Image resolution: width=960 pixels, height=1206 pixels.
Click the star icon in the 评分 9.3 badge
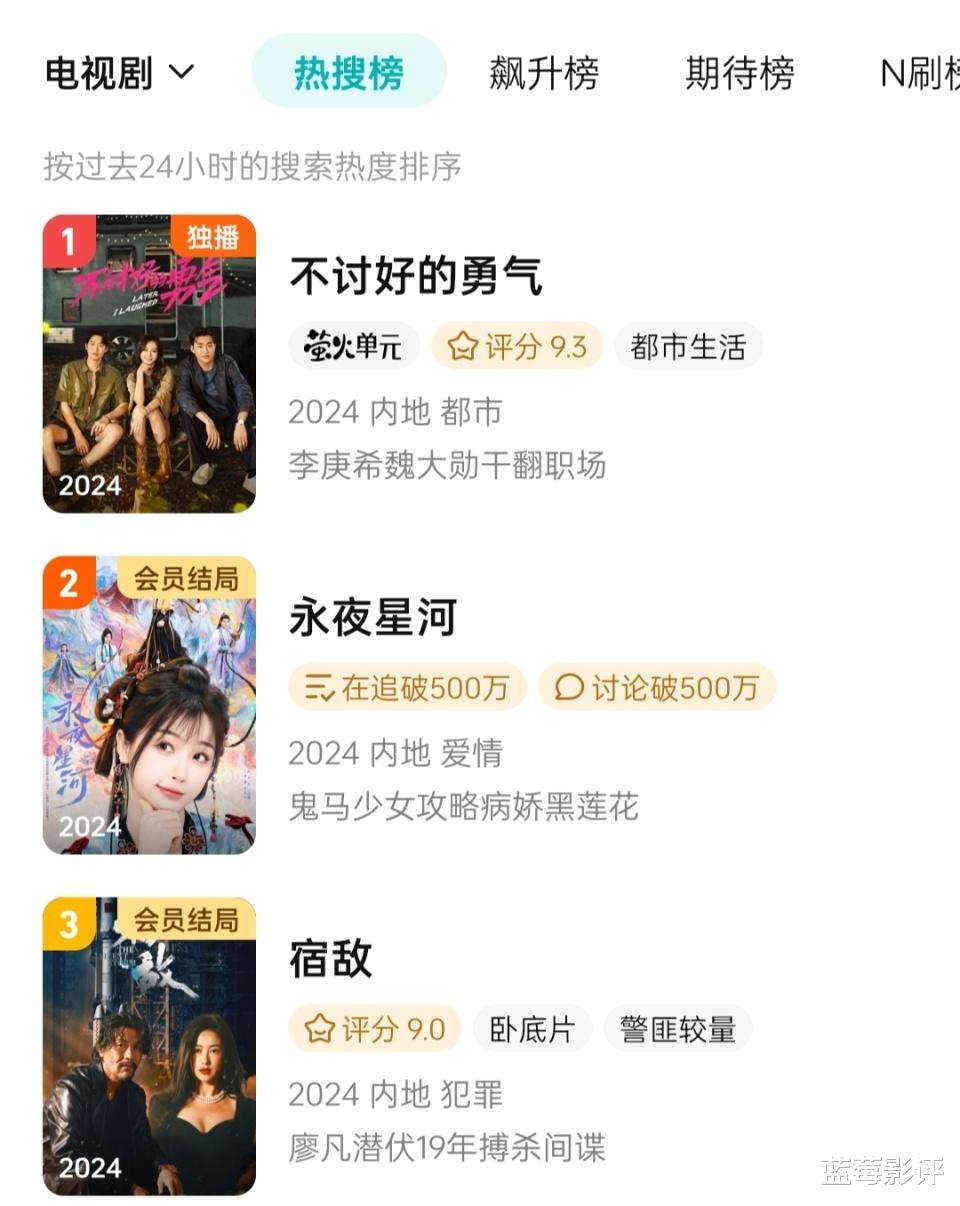pos(459,345)
